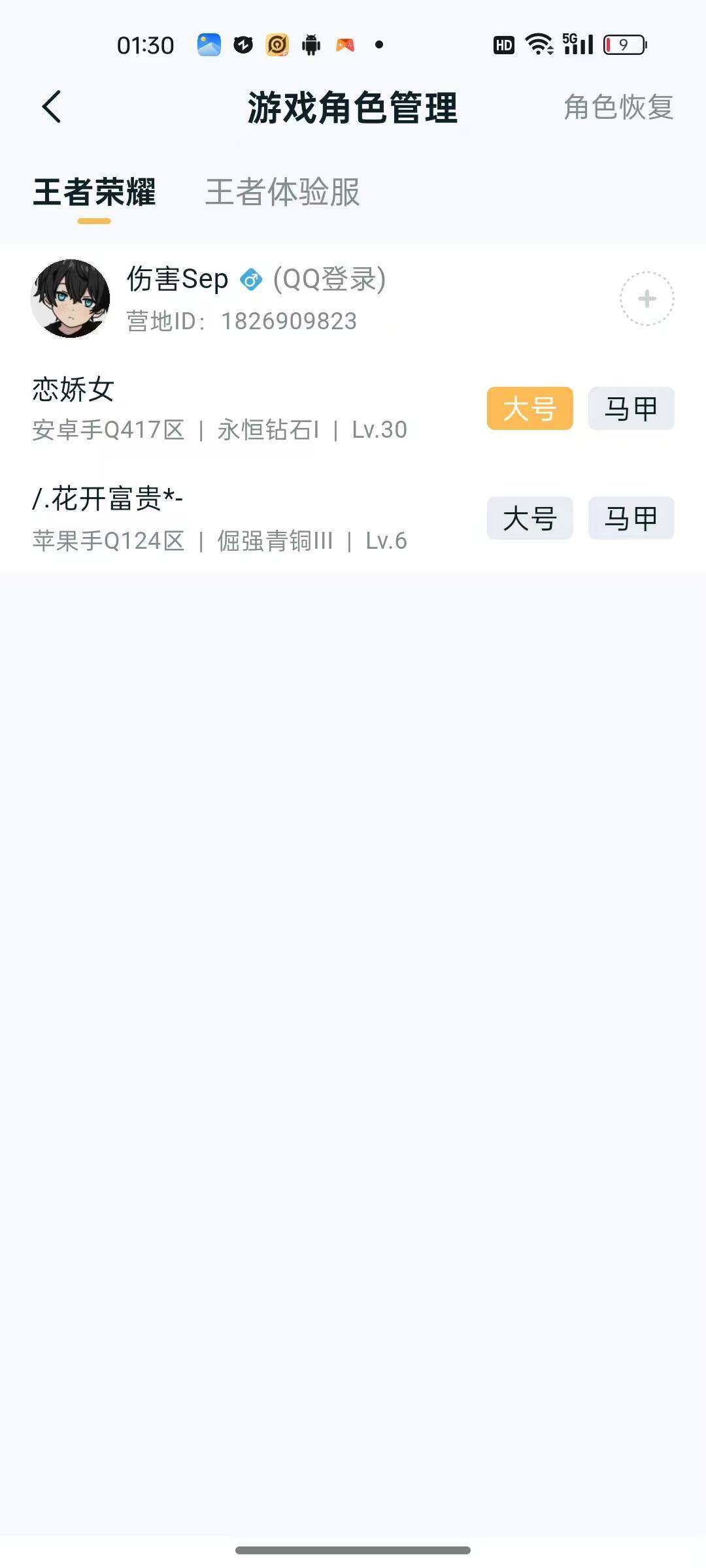Screen dimensions: 706x1568
Task: Tap the male gender icon beside 伤害Sep
Action: [250, 280]
